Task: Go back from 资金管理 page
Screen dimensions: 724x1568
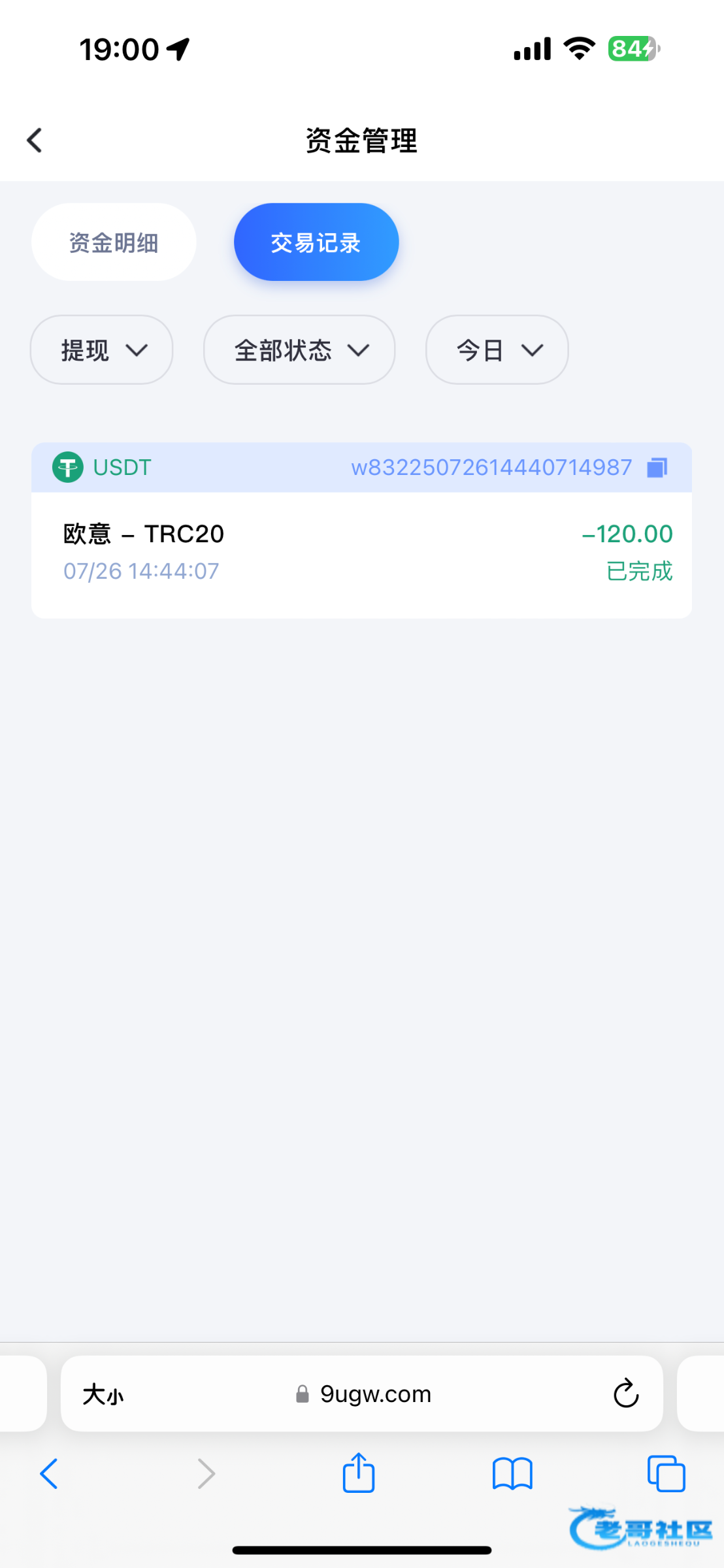Action: (35, 140)
